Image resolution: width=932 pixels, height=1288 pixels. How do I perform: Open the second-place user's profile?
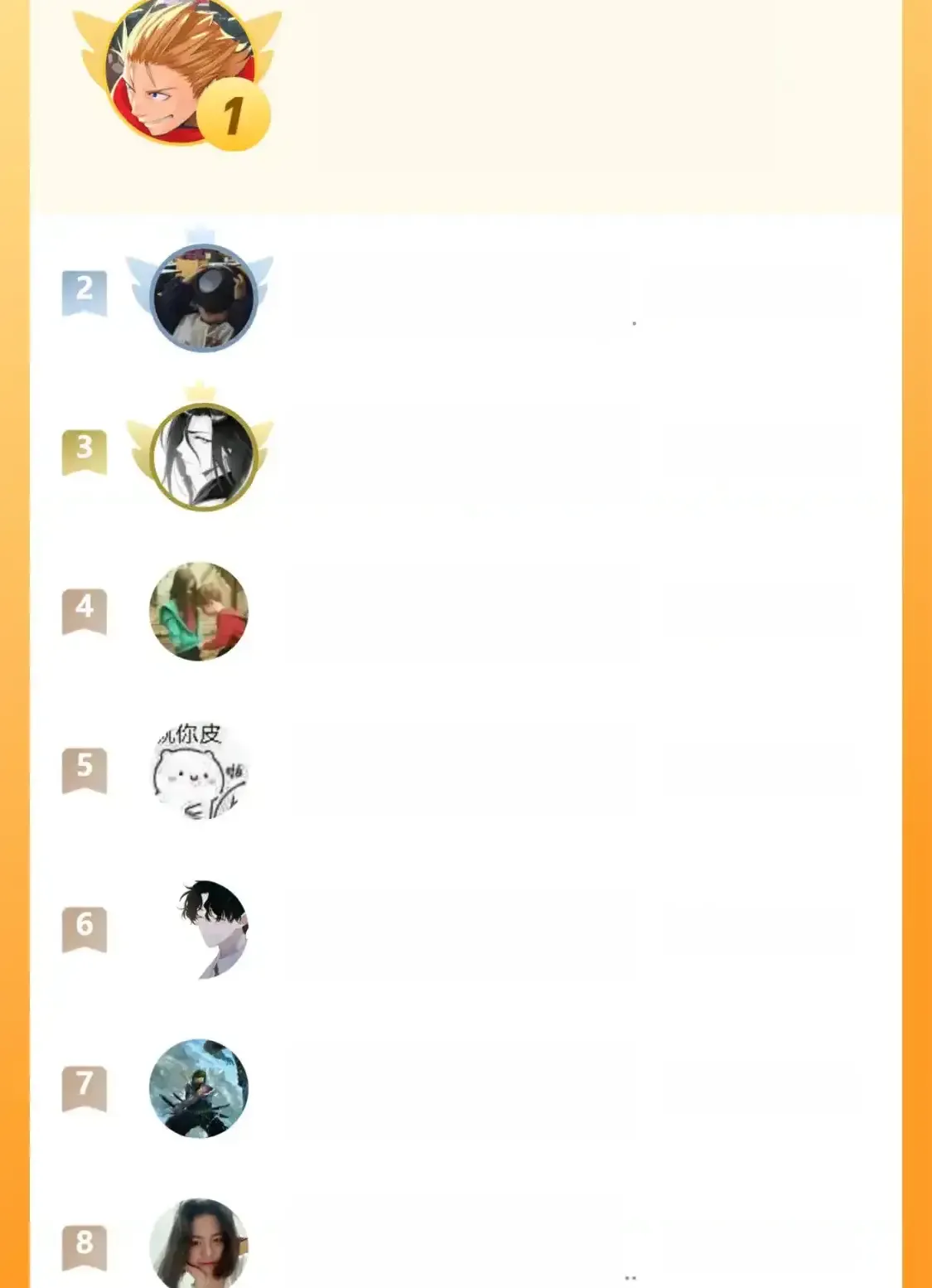201,297
